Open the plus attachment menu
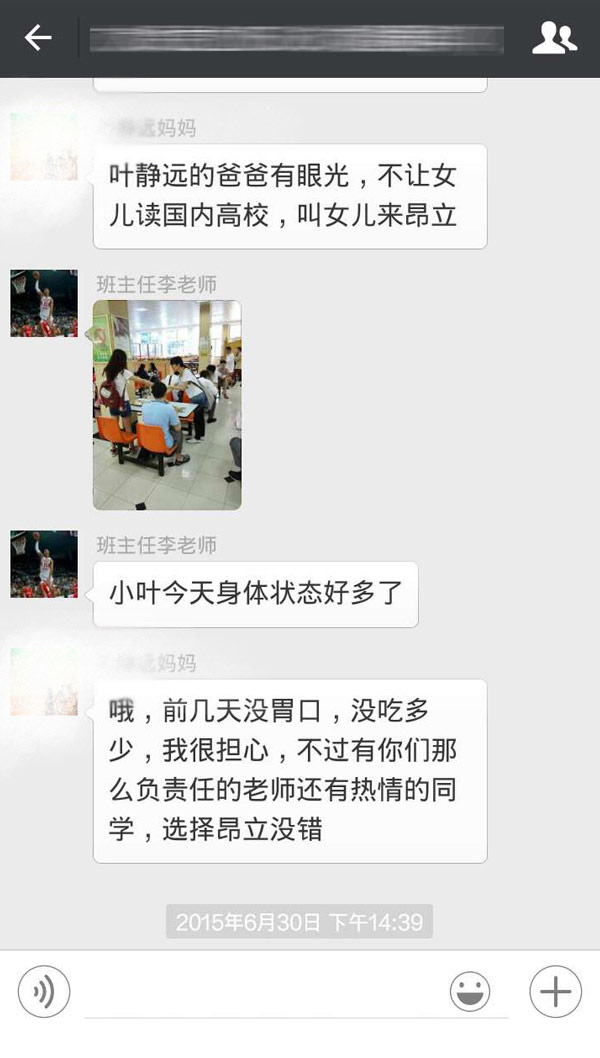600x1058 pixels. [x=555, y=992]
